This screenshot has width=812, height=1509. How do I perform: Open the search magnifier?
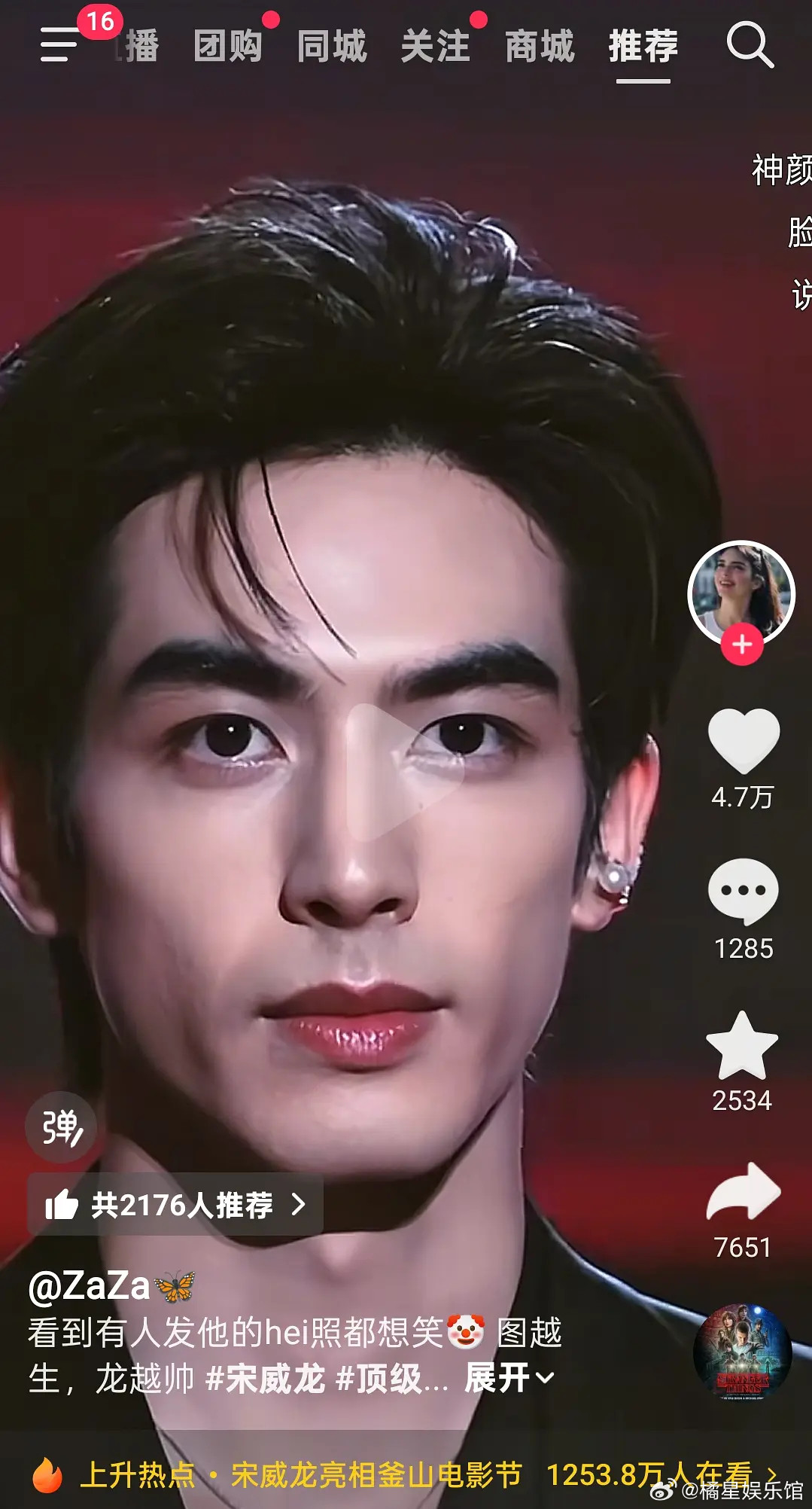pyautogui.click(x=750, y=45)
